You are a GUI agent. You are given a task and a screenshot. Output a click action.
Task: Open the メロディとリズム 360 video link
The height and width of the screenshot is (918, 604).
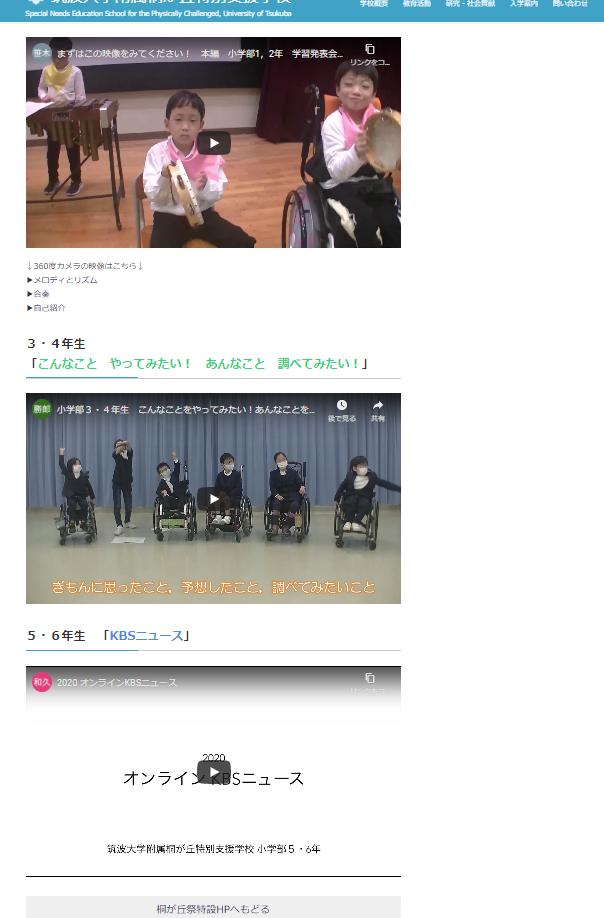tap(65, 280)
